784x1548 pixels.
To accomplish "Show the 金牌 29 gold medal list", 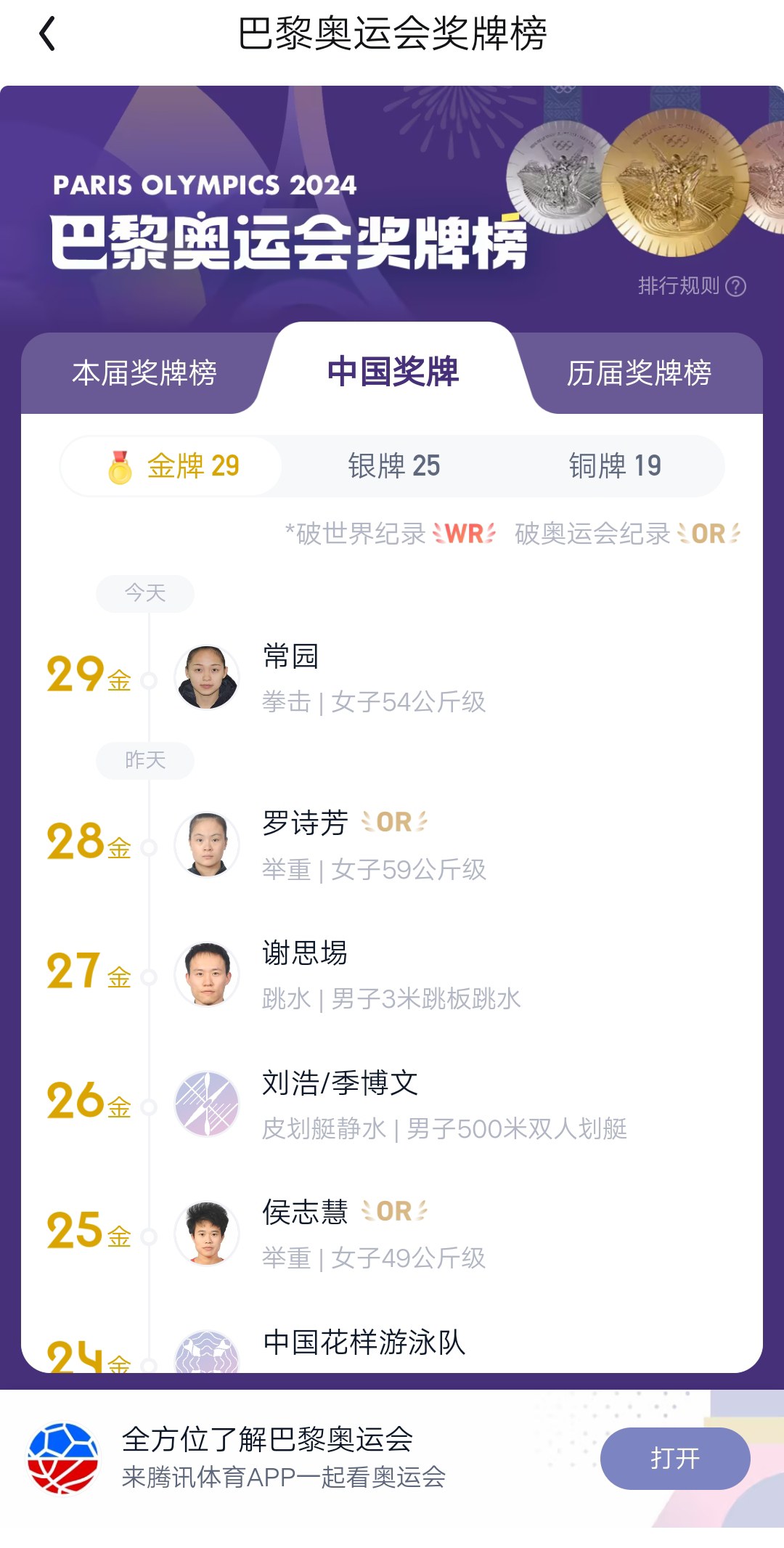I will click(x=171, y=466).
